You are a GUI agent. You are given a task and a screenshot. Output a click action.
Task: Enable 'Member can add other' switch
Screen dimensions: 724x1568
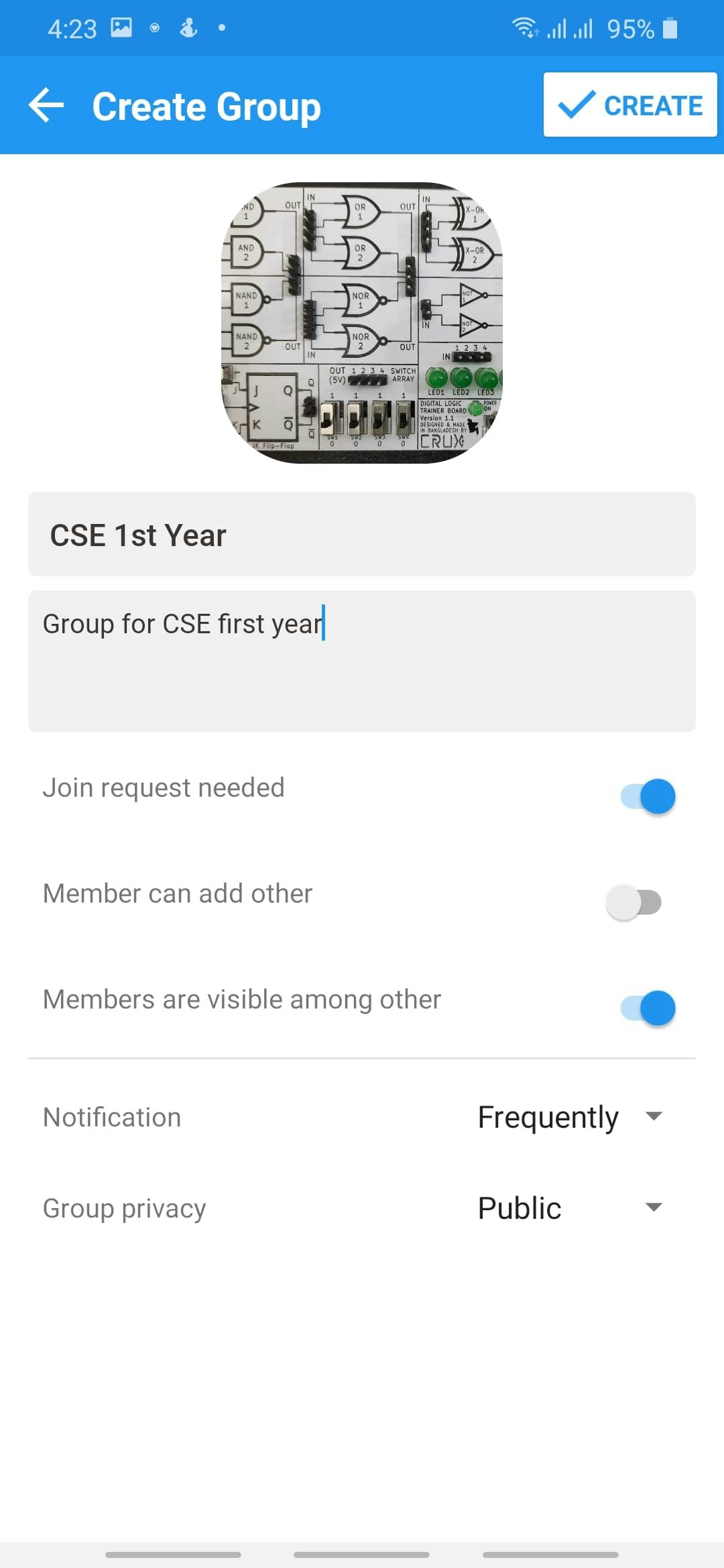634,902
